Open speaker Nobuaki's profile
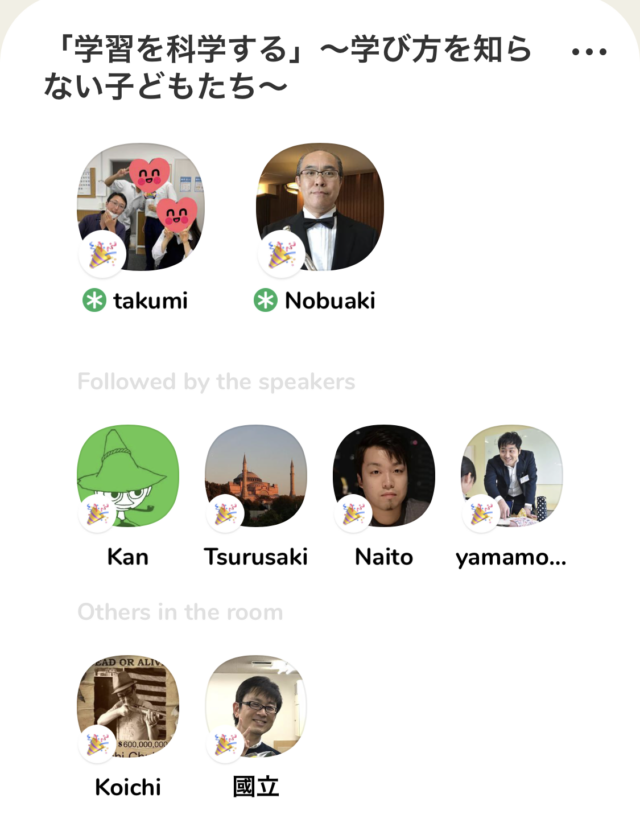The height and width of the screenshot is (835, 640). pyautogui.click(x=319, y=207)
